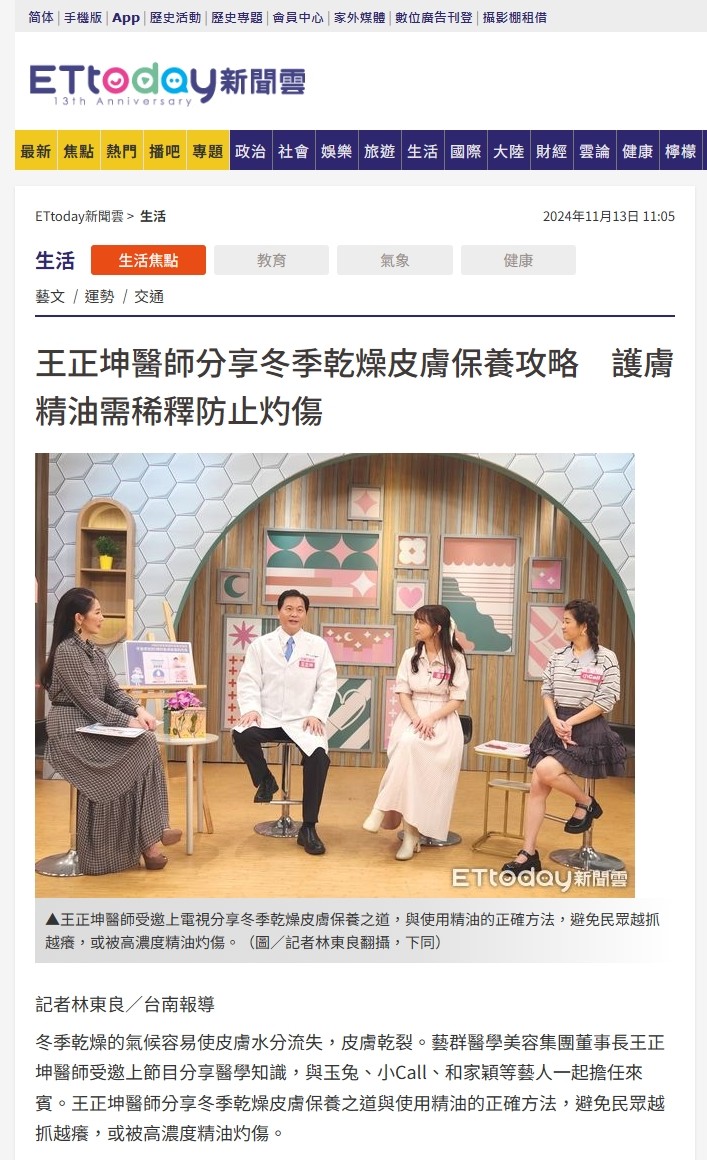
Task: Open the 熱門 section
Action: click(x=122, y=151)
